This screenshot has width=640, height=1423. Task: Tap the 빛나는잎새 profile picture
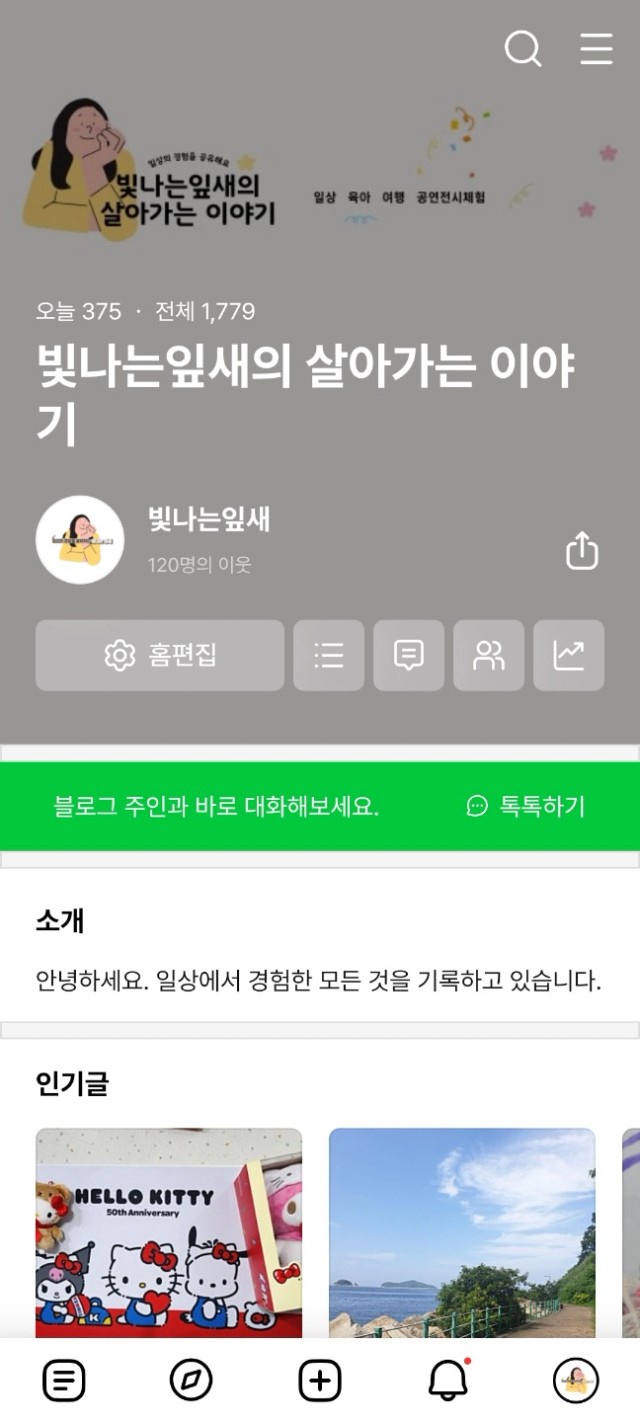click(x=80, y=540)
